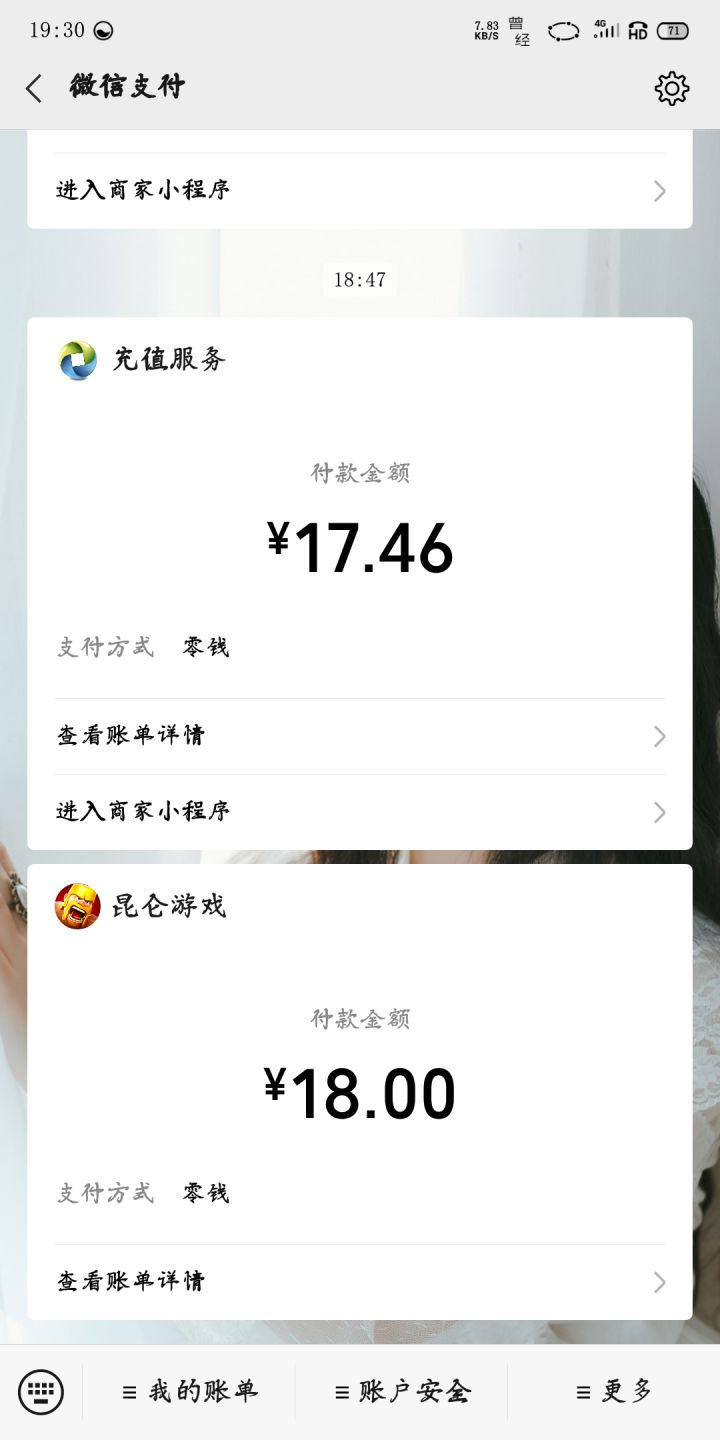Tap the 昆仑游戏 game icon
720x1440 pixels.
[78, 906]
